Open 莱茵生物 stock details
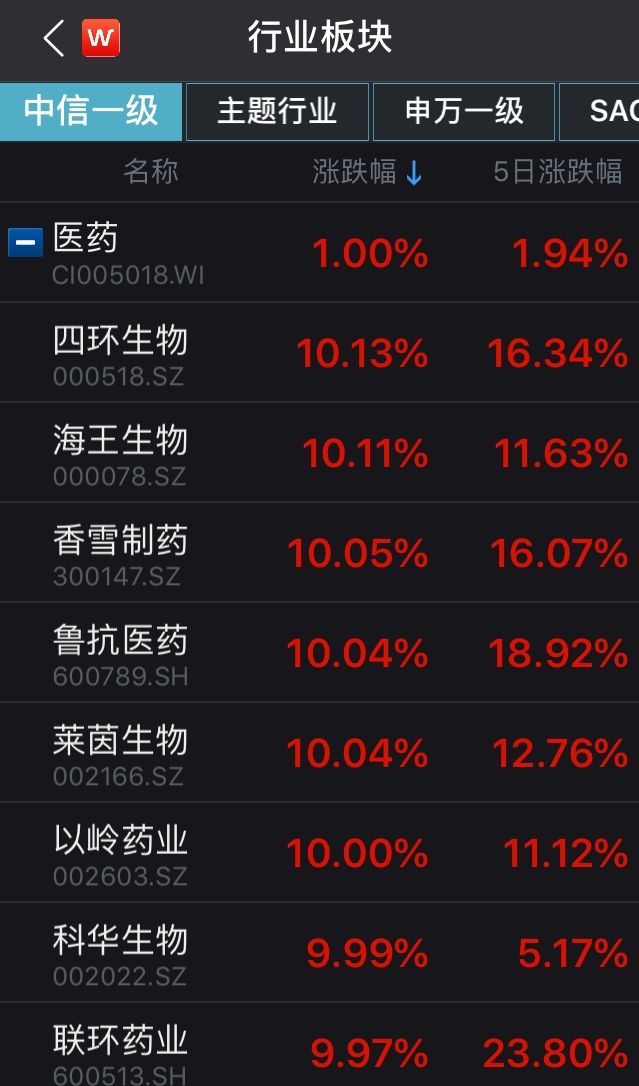The image size is (639, 1086). coord(120,753)
